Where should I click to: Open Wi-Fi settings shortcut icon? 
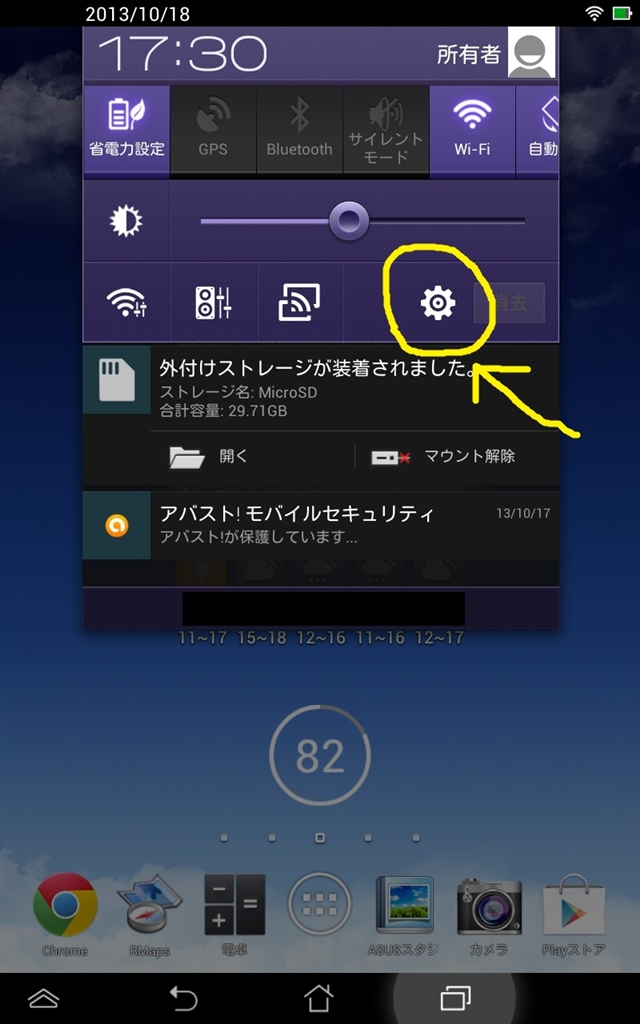(x=126, y=302)
